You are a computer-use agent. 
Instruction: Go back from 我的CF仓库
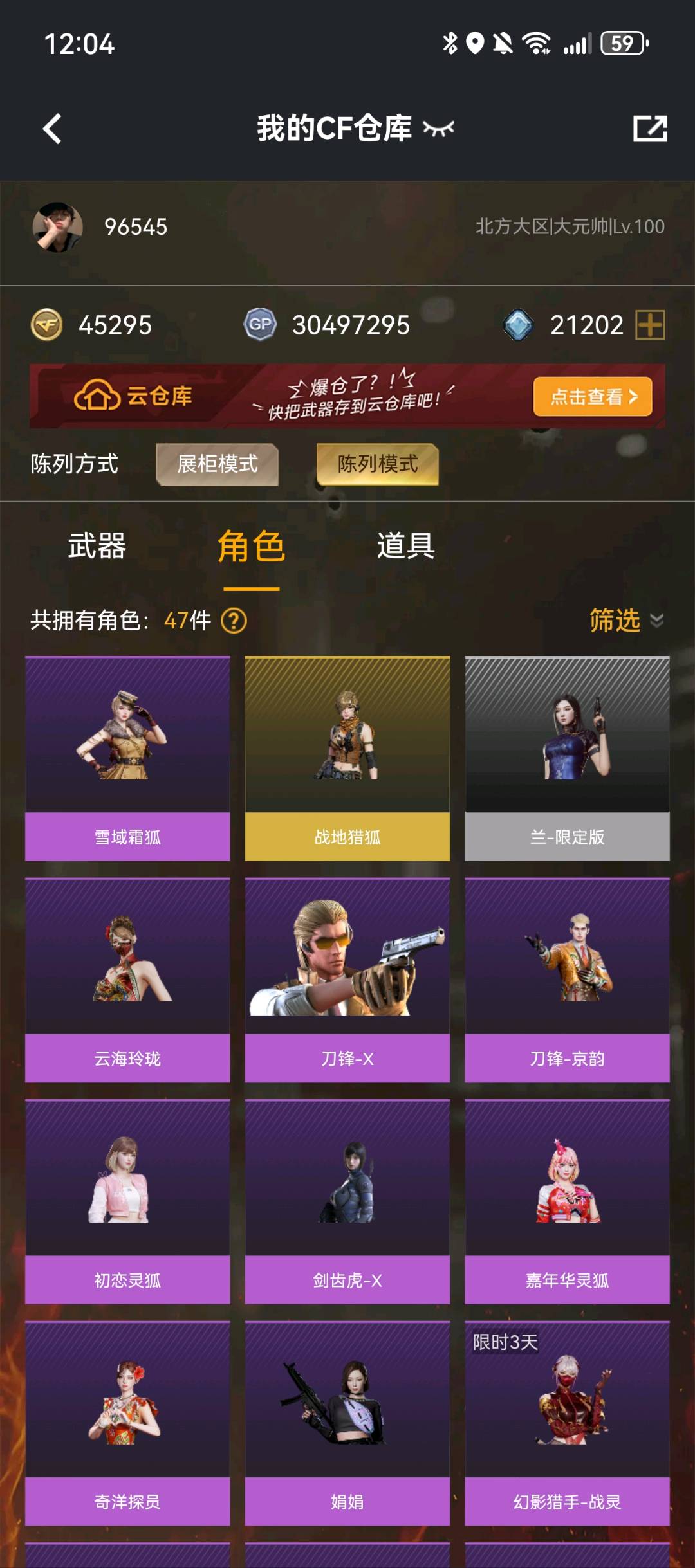pyautogui.click(x=53, y=129)
